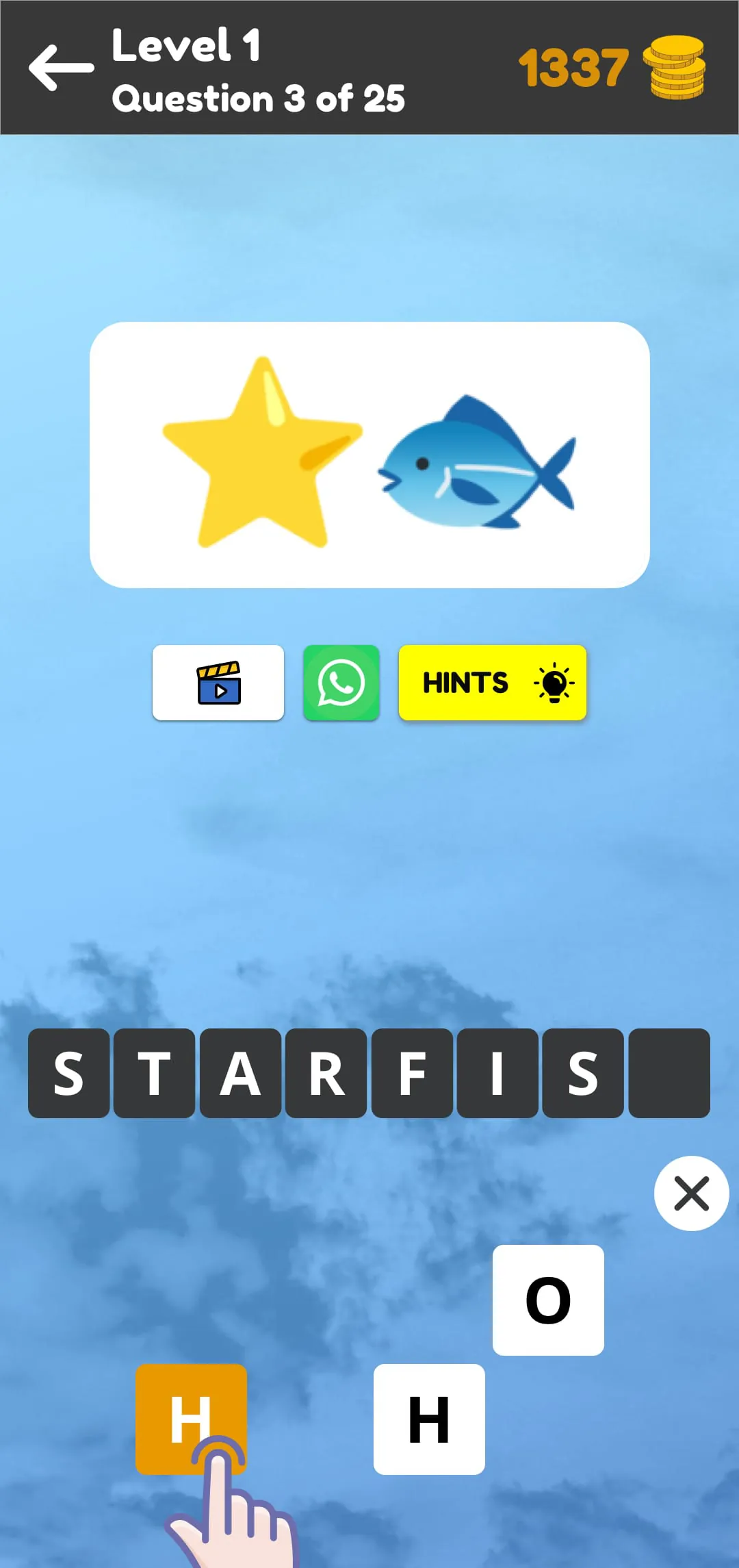739x1568 pixels.
Task: Select the highlighted orange H tile
Action: point(192,1419)
